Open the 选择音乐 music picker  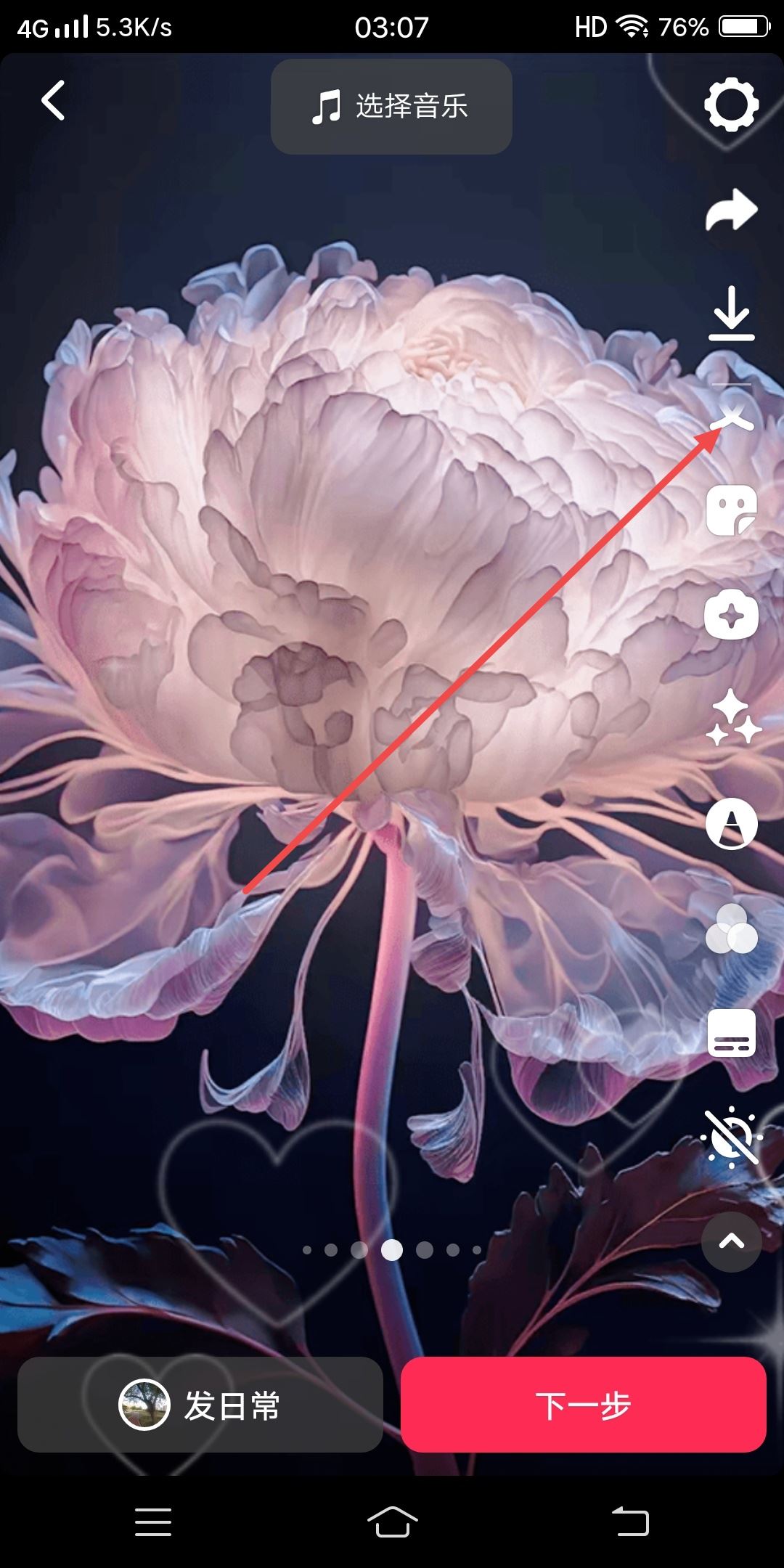(x=391, y=107)
